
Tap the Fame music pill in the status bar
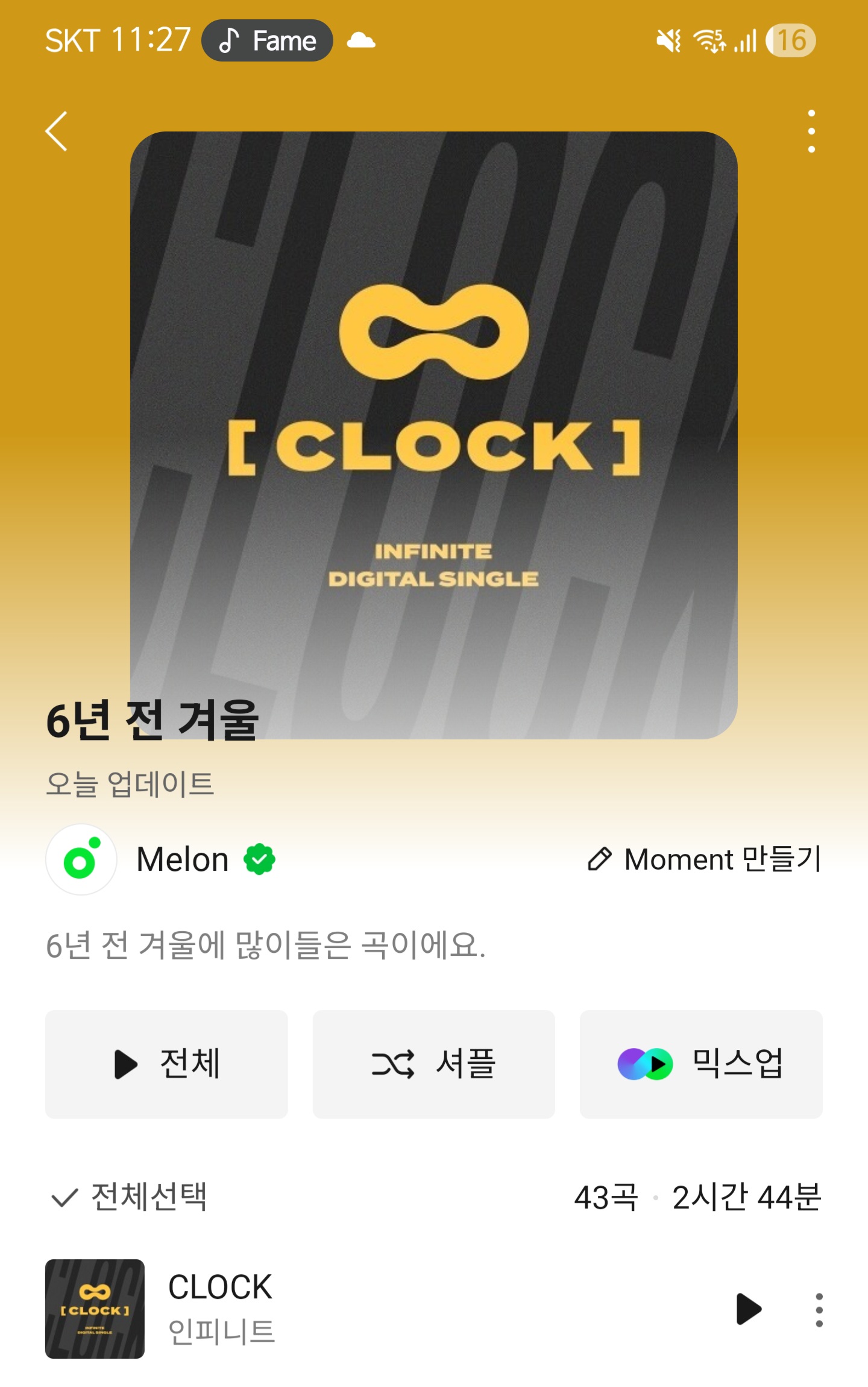pyautogui.click(x=267, y=40)
